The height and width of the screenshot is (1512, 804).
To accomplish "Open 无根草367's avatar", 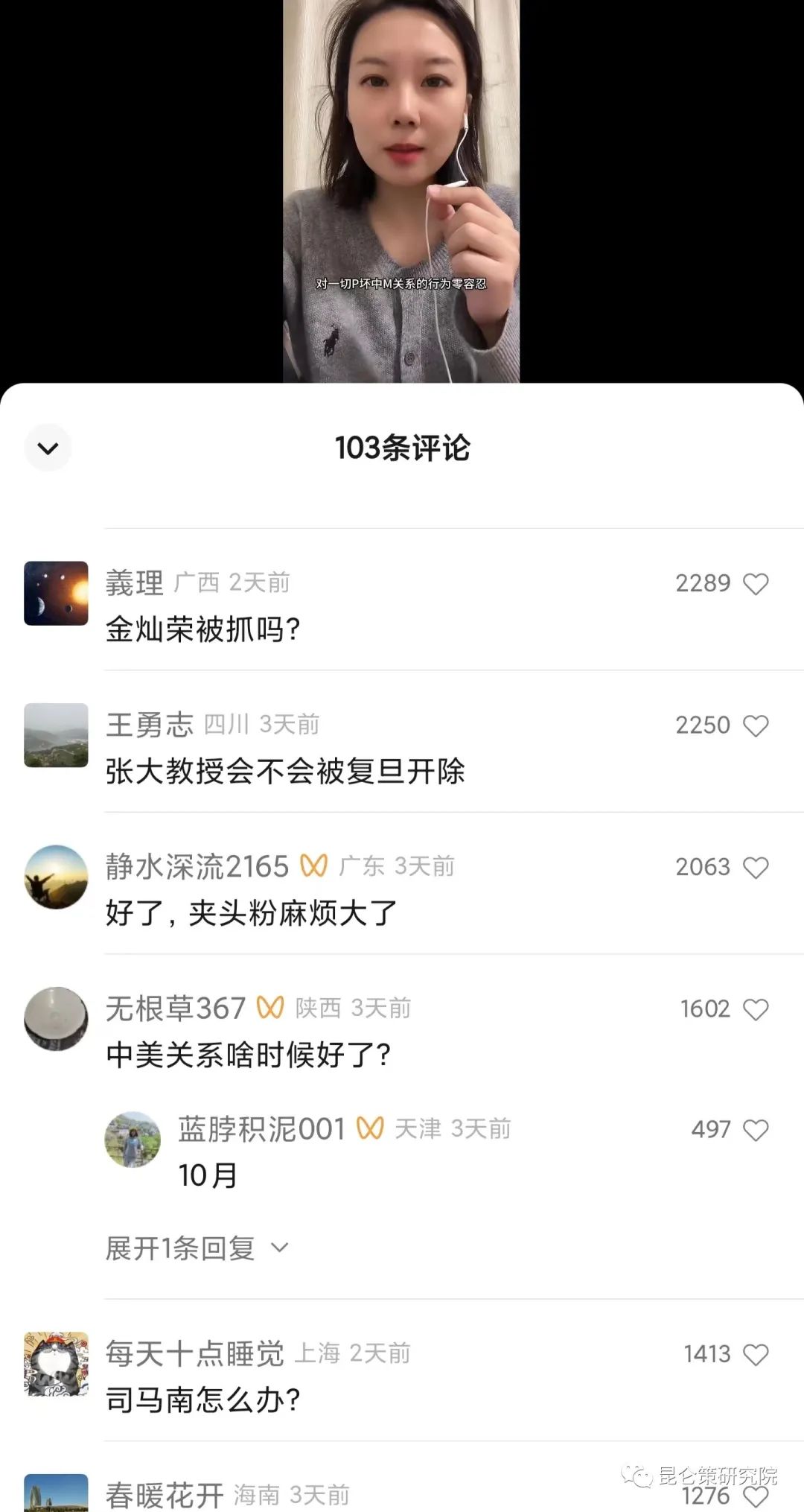I will coord(56,1018).
